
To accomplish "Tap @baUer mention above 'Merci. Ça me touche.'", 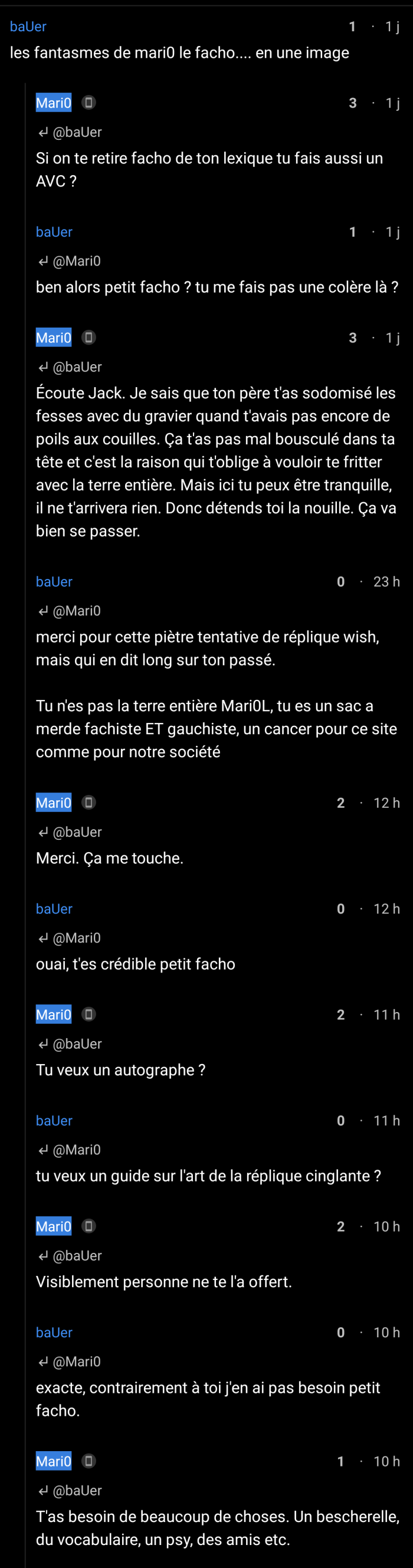I will [x=77, y=832].
